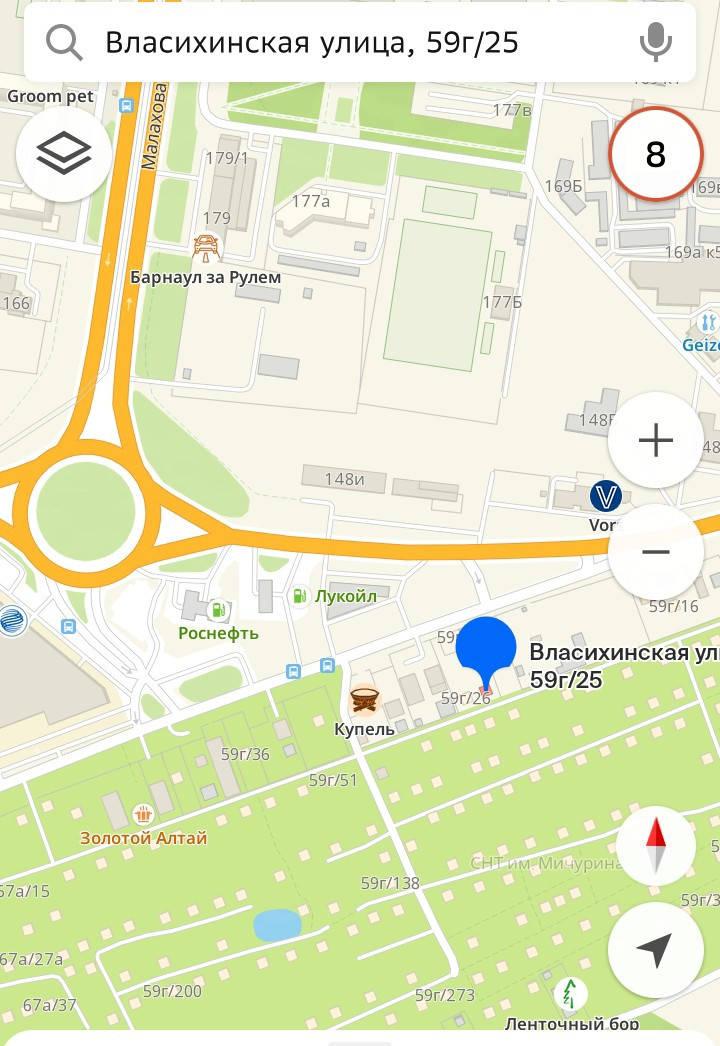Open the Золотой Алтай place marker

tap(143, 814)
